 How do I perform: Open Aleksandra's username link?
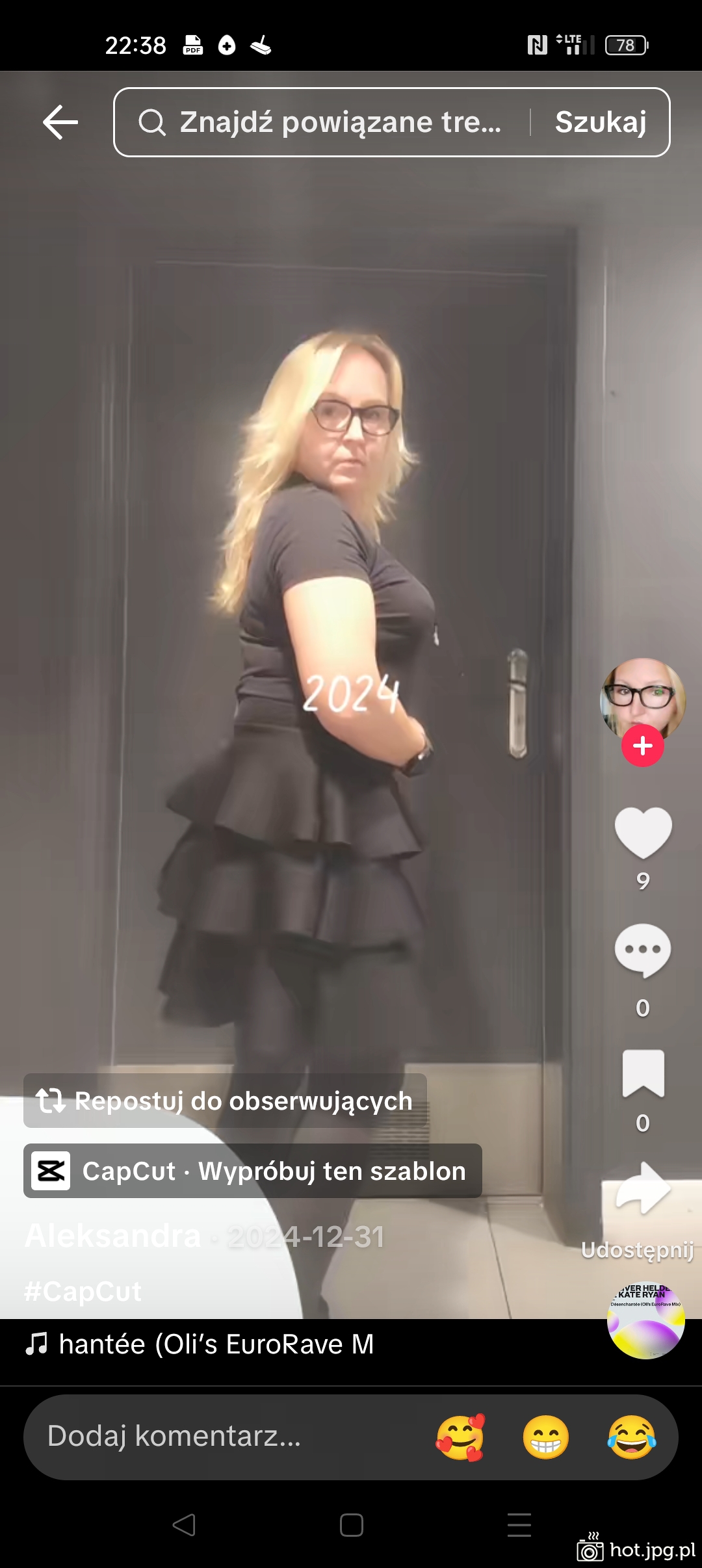113,1236
